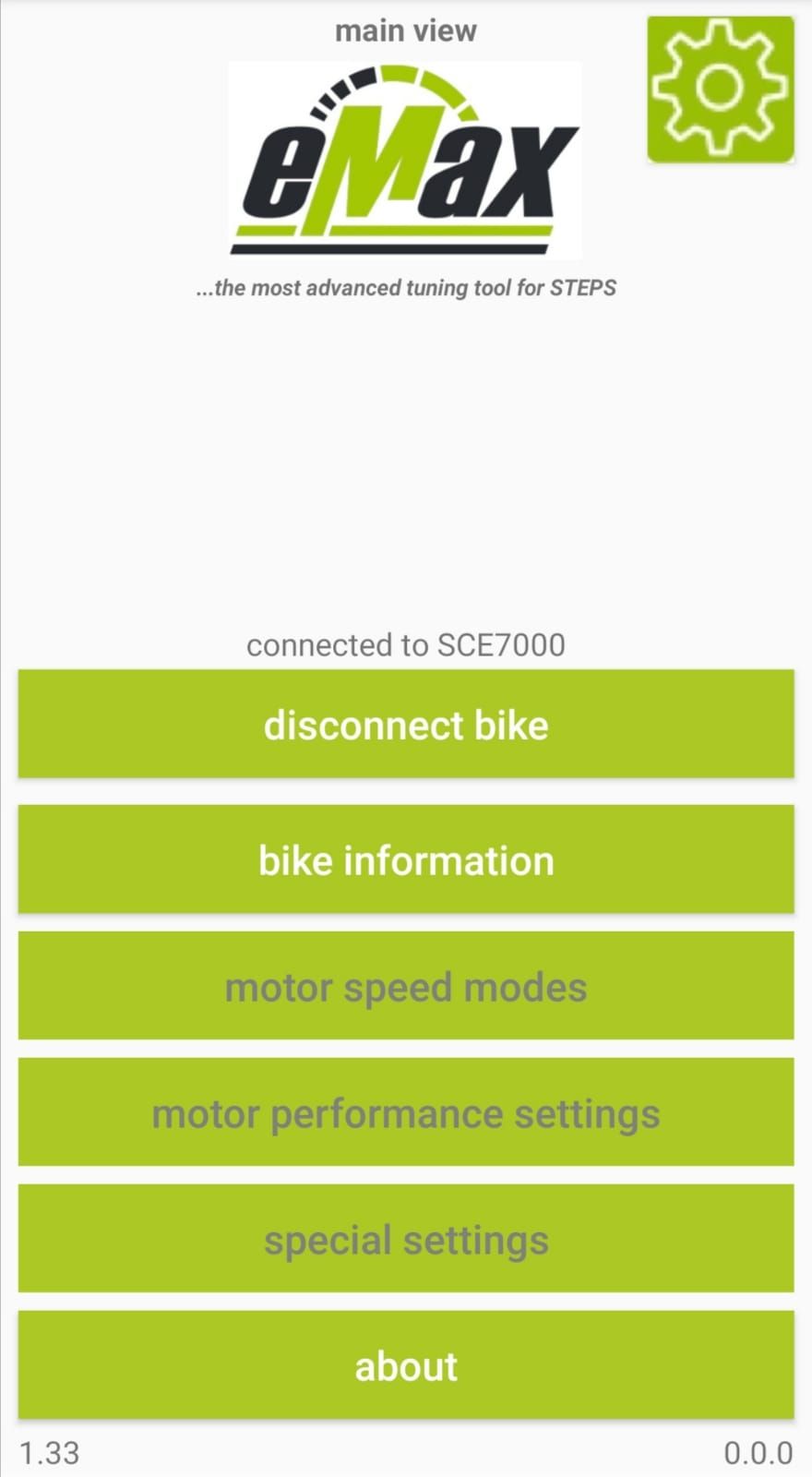812x1477 pixels.
Task: View the about page
Action: (x=406, y=1366)
